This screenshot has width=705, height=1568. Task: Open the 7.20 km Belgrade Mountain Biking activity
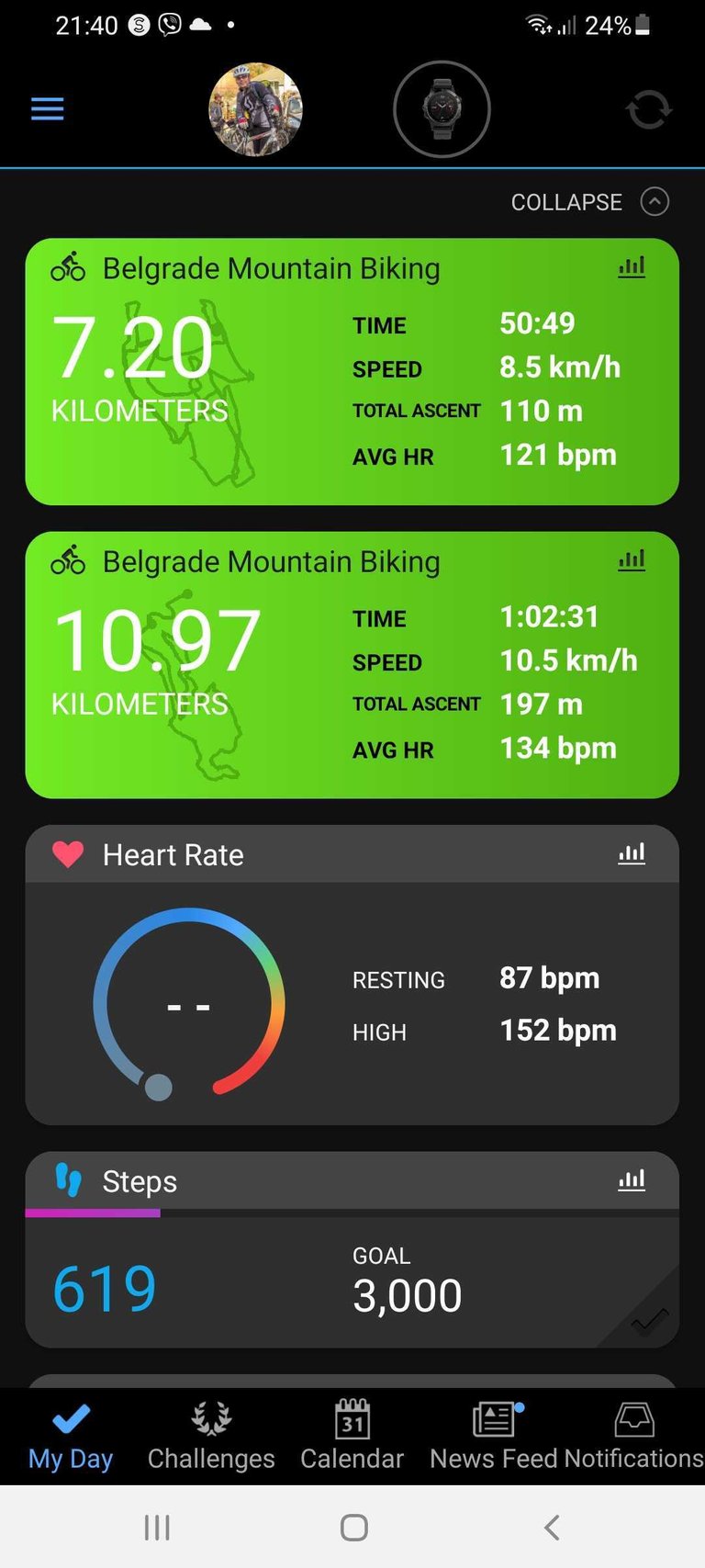(352, 372)
